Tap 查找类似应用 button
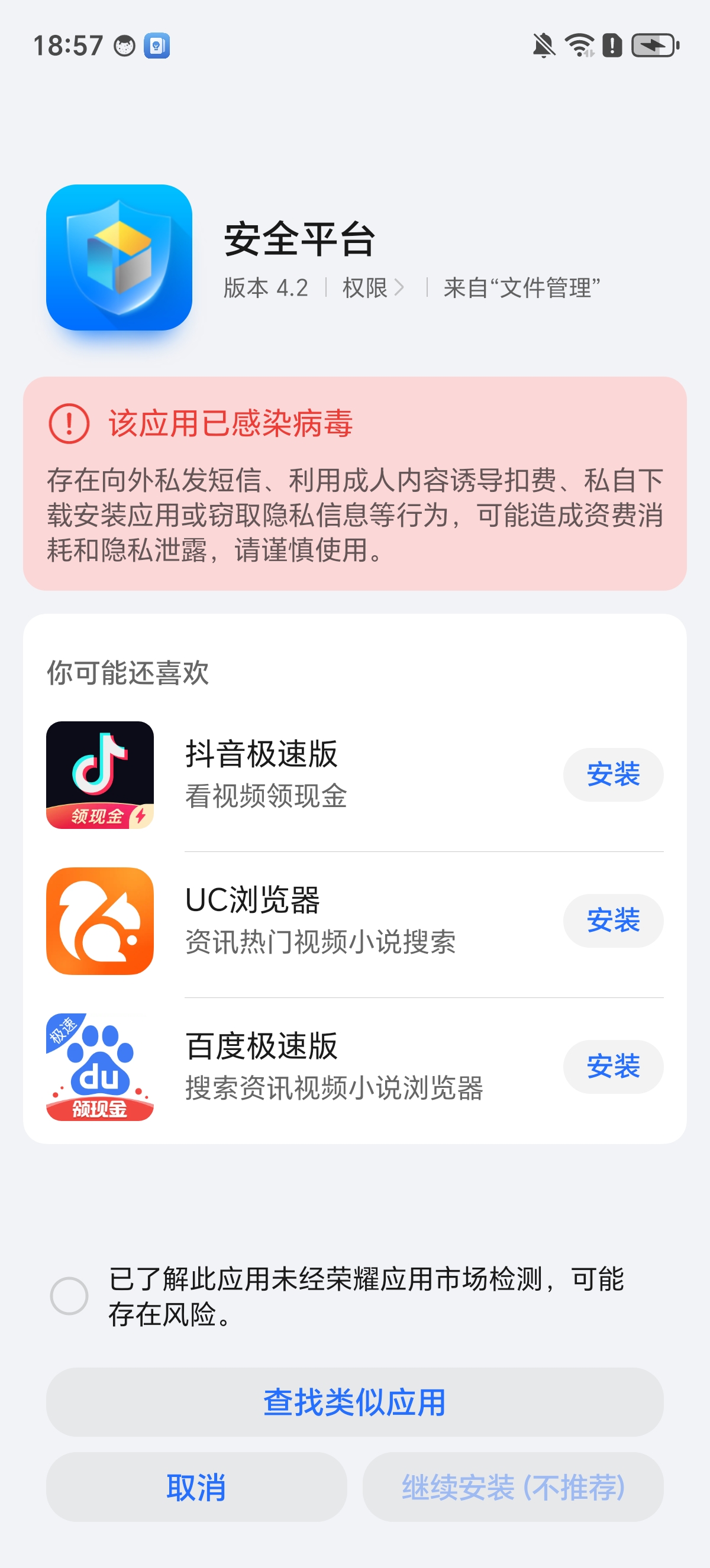Screen dimensions: 710x1568 (x=354, y=1402)
